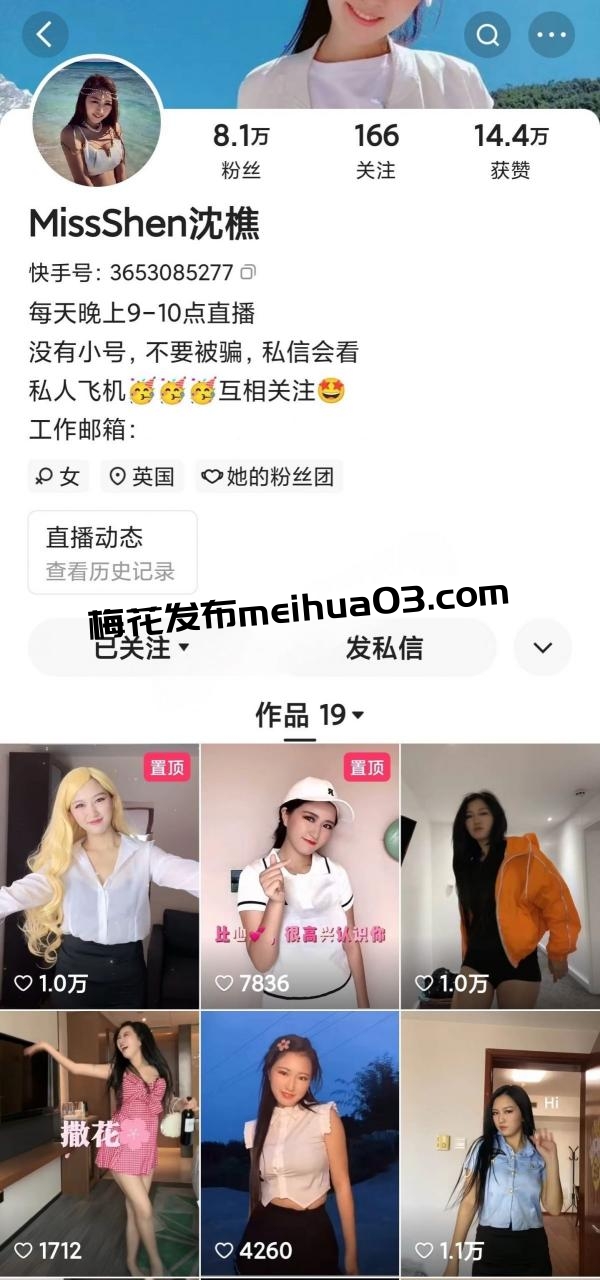The image size is (600, 1280).
Task: Tap the 已关注 following button
Action: 141,647
